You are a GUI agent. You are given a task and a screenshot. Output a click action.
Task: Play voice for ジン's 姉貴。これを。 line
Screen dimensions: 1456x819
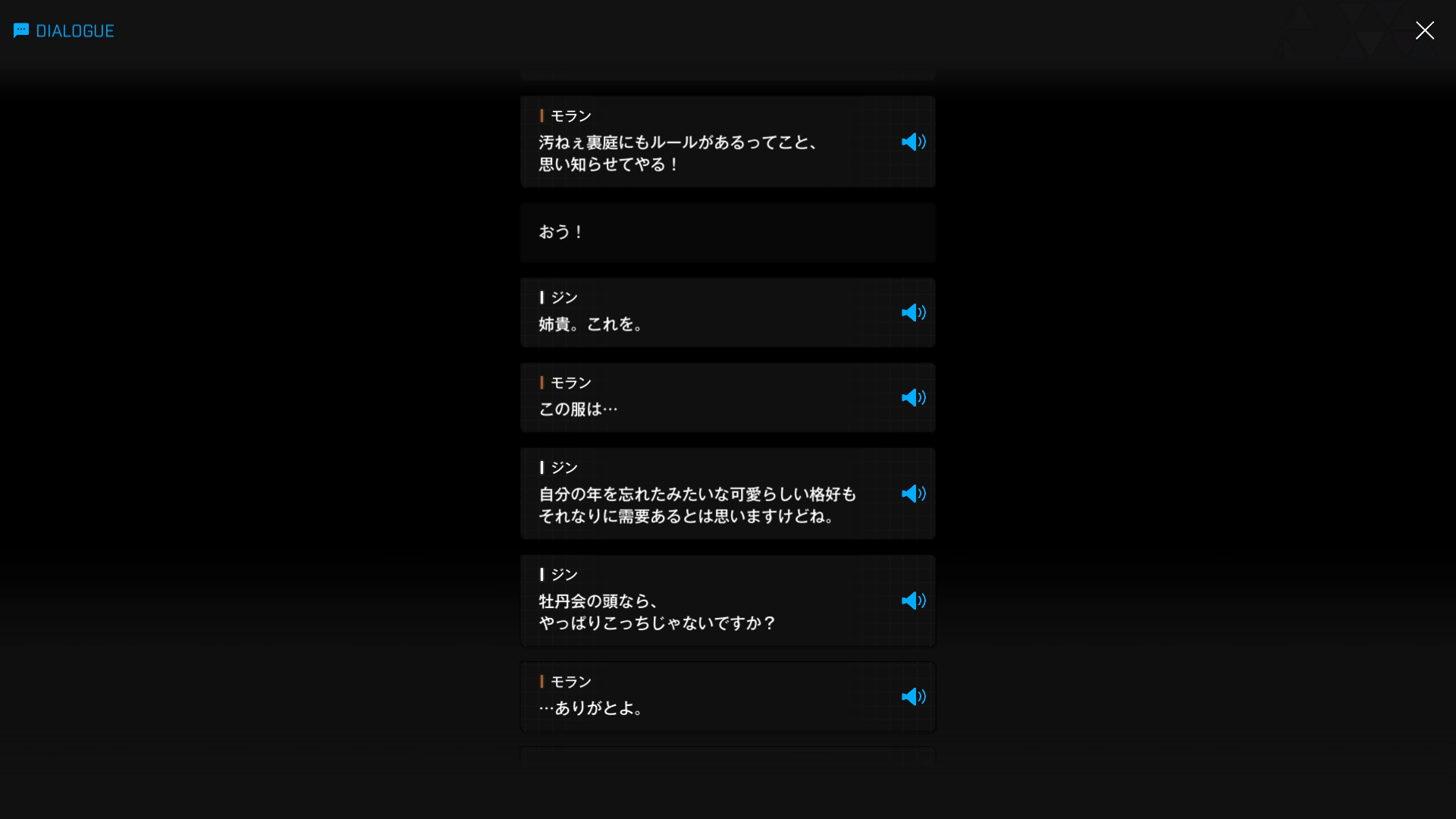click(x=913, y=312)
